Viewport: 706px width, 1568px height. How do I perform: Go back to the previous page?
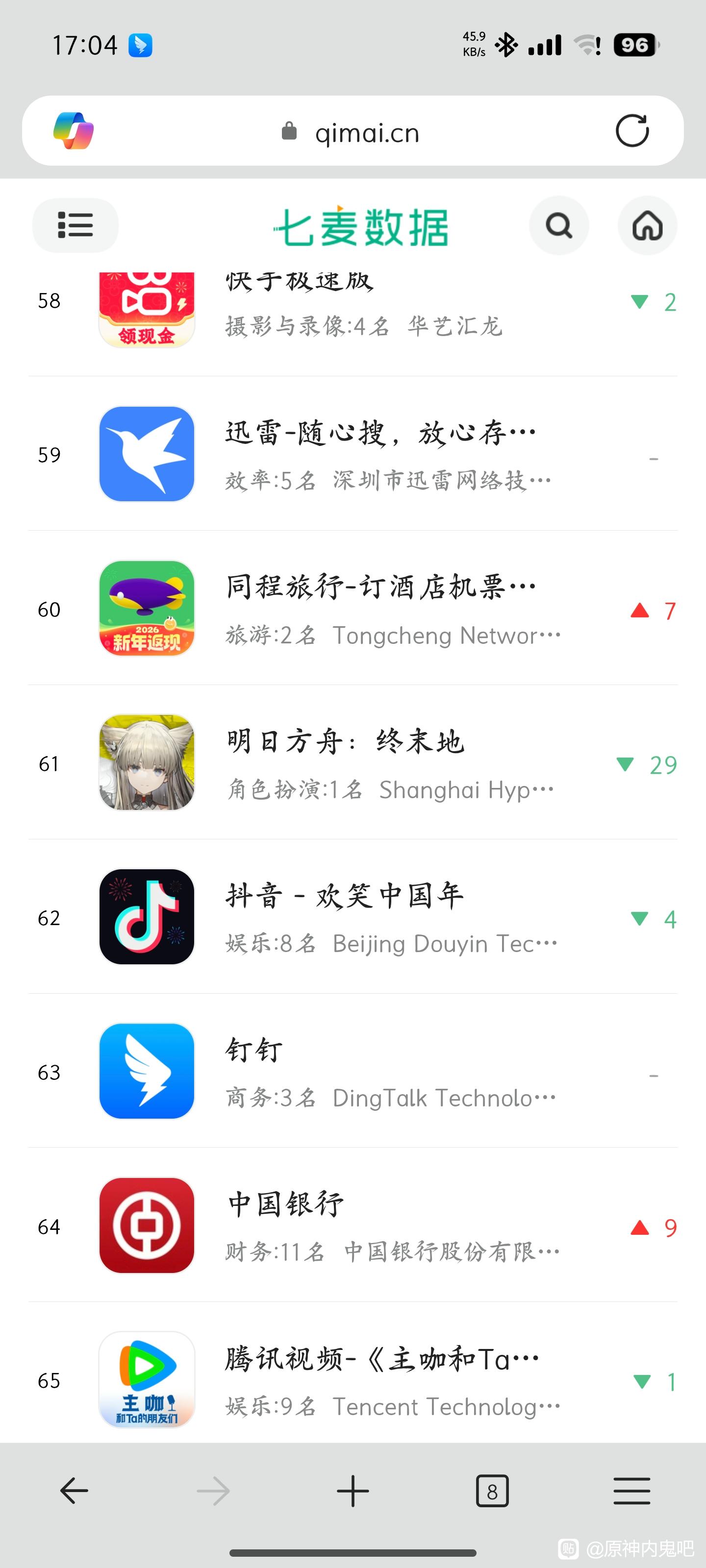[x=75, y=1491]
